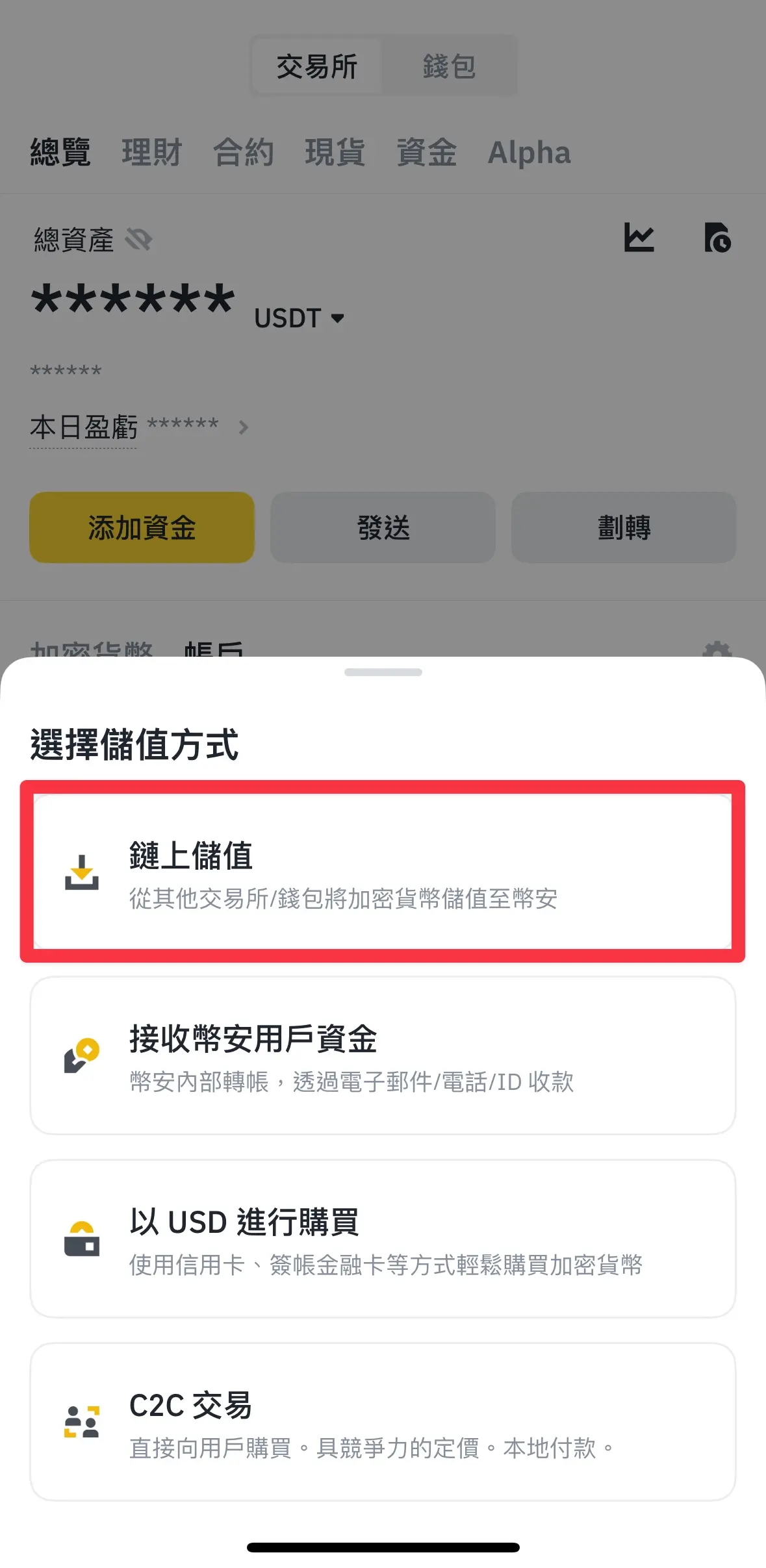Open 接收幣安用戶資金 option

click(382, 1056)
